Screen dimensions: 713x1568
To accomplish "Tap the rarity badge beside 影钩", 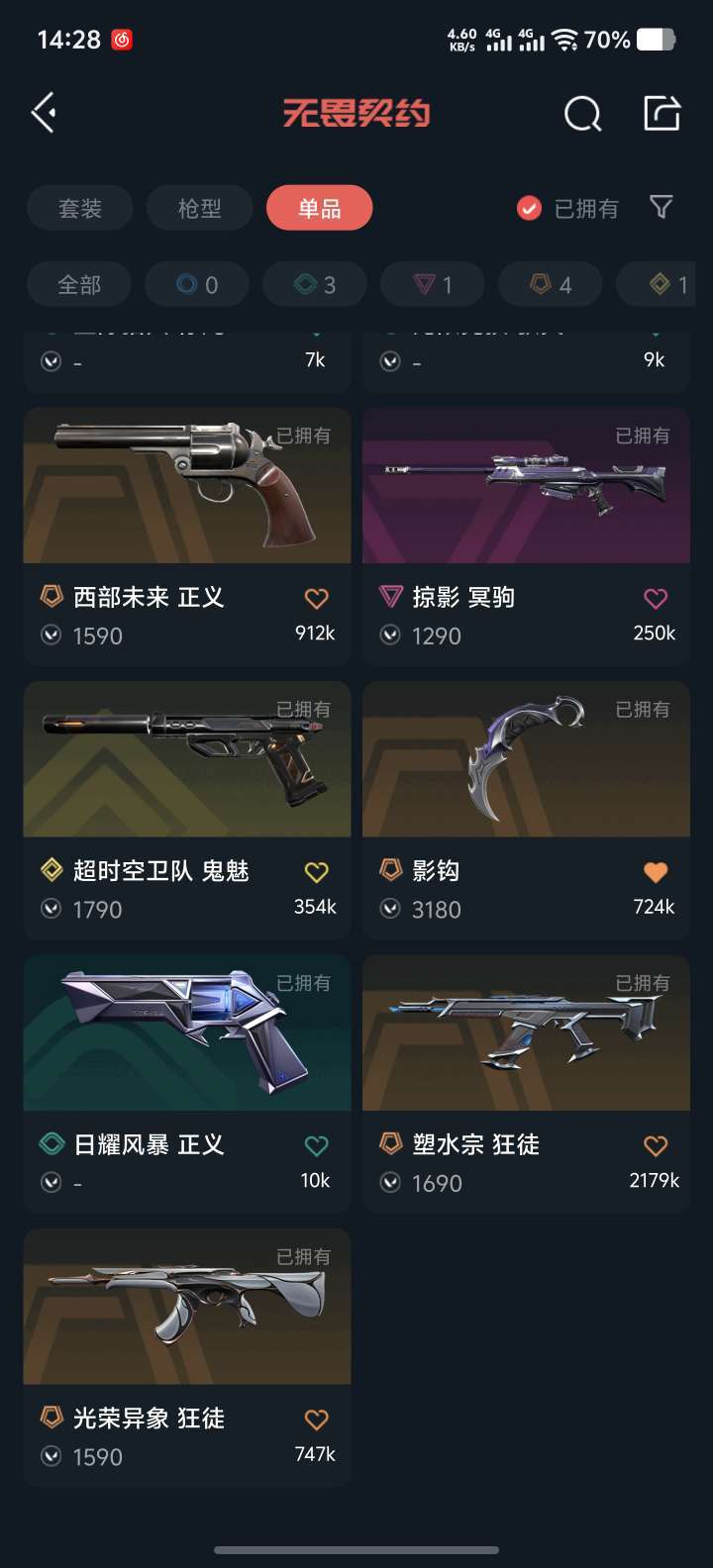I will (389, 870).
